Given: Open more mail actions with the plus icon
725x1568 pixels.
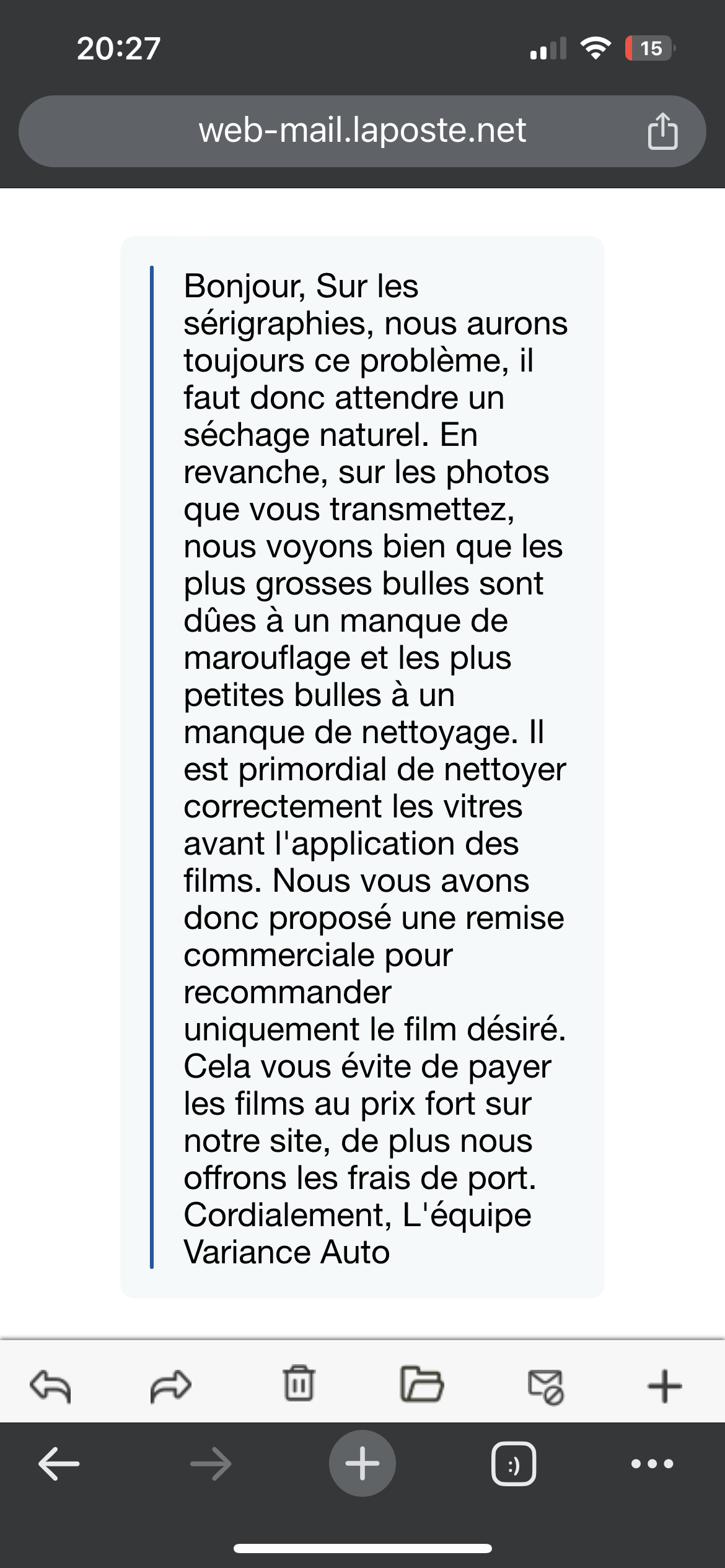Looking at the screenshot, I should (x=664, y=1386).
